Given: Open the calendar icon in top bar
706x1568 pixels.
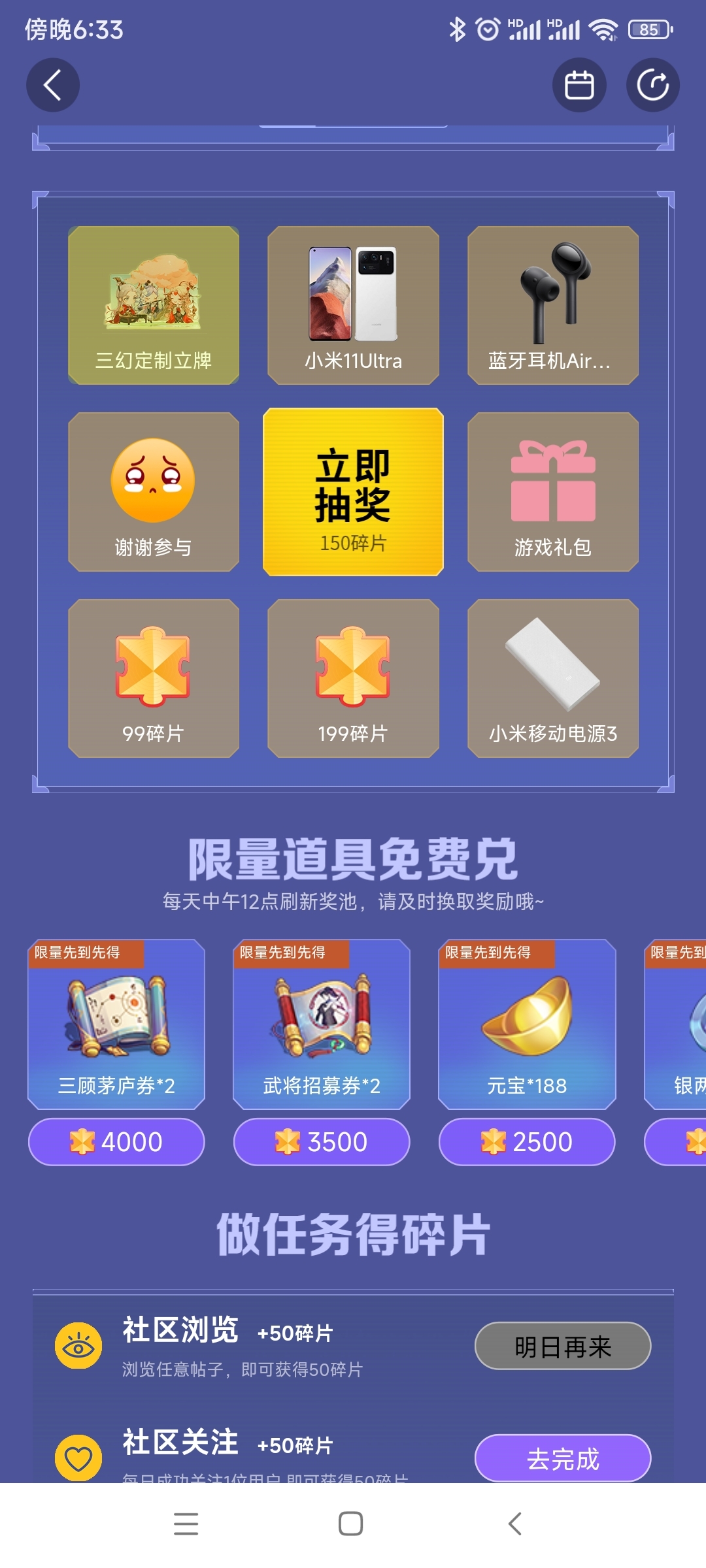Looking at the screenshot, I should [x=579, y=85].
